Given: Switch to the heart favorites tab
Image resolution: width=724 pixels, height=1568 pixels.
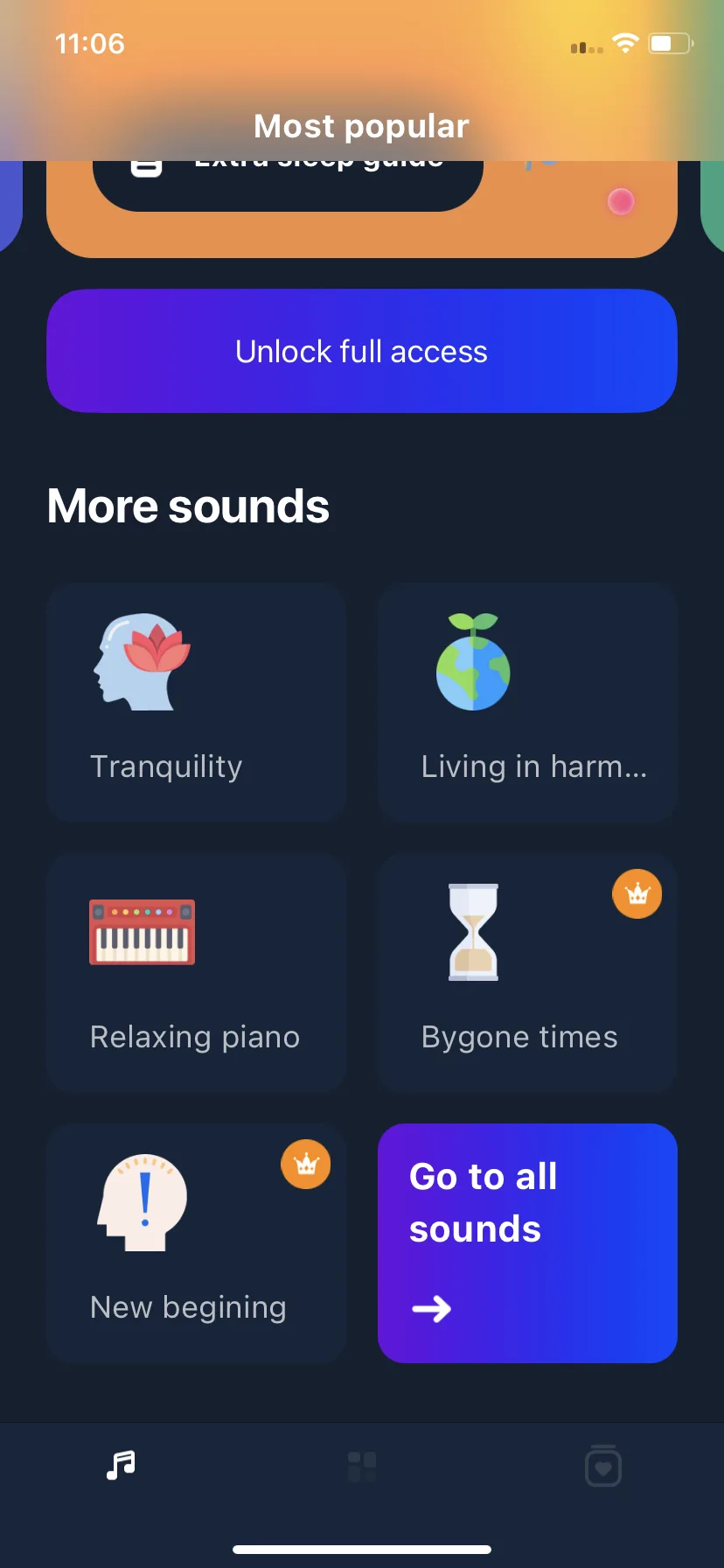Looking at the screenshot, I should pyautogui.click(x=602, y=1466).
